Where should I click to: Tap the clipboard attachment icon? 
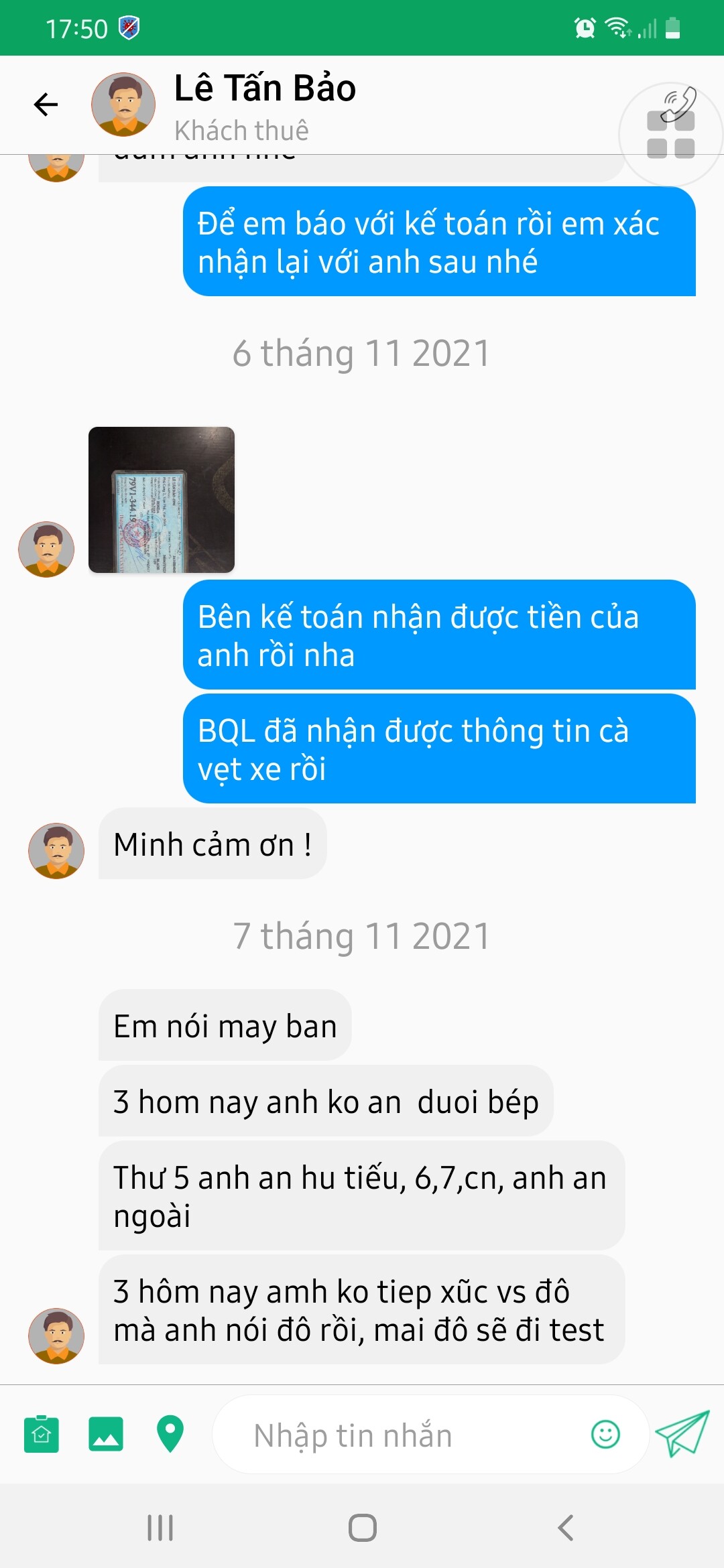click(42, 1435)
